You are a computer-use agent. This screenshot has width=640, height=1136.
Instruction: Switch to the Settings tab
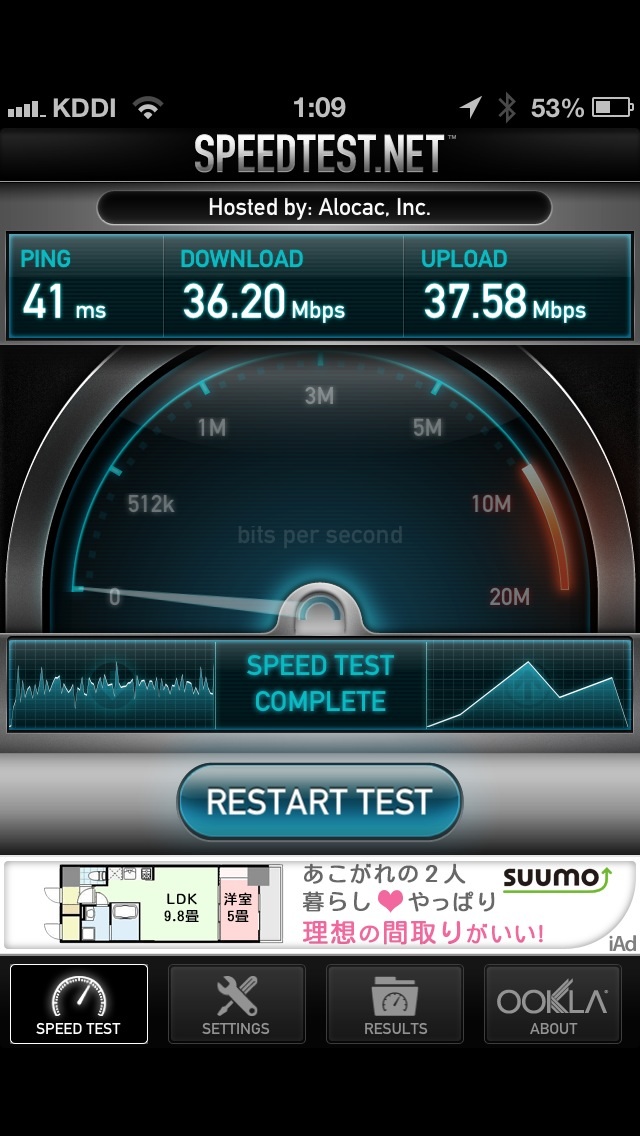point(236,1003)
